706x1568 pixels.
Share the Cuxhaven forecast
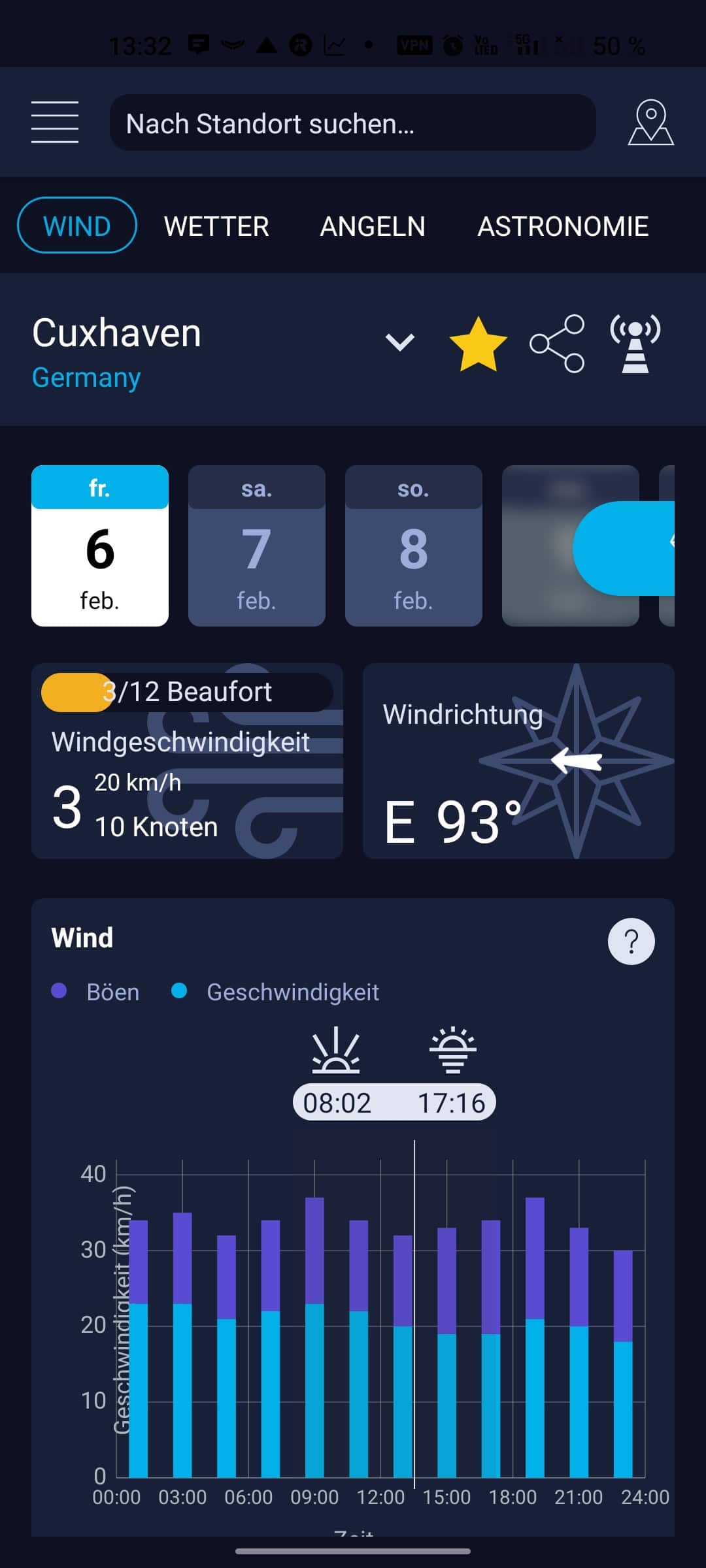pyautogui.click(x=557, y=343)
